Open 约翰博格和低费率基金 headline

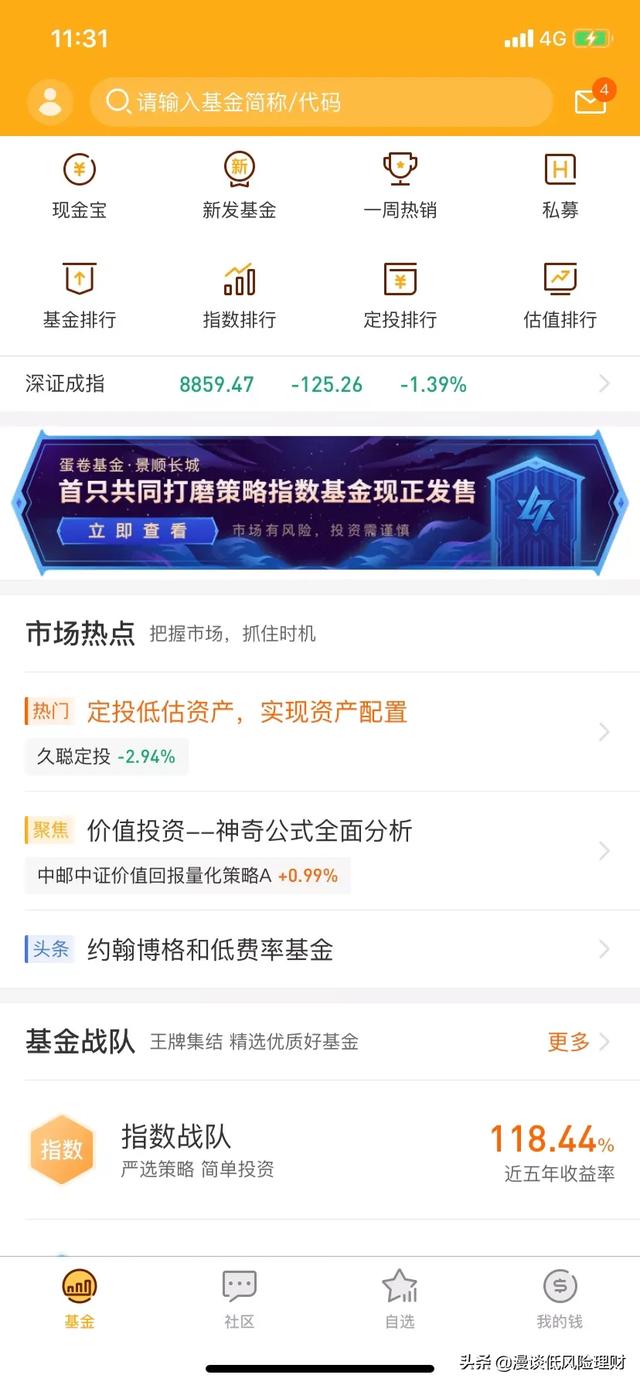(x=210, y=949)
